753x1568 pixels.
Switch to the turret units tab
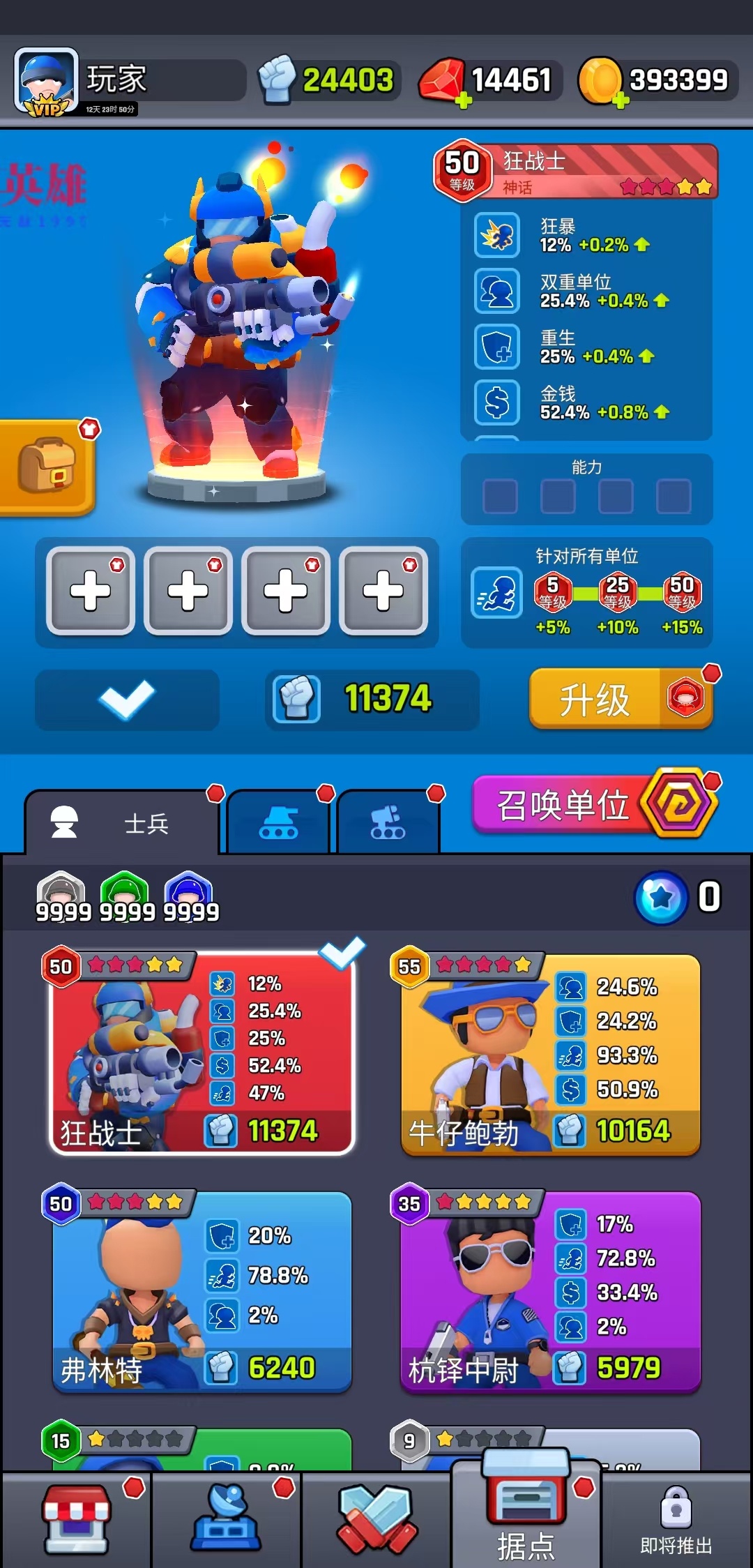[388, 824]
